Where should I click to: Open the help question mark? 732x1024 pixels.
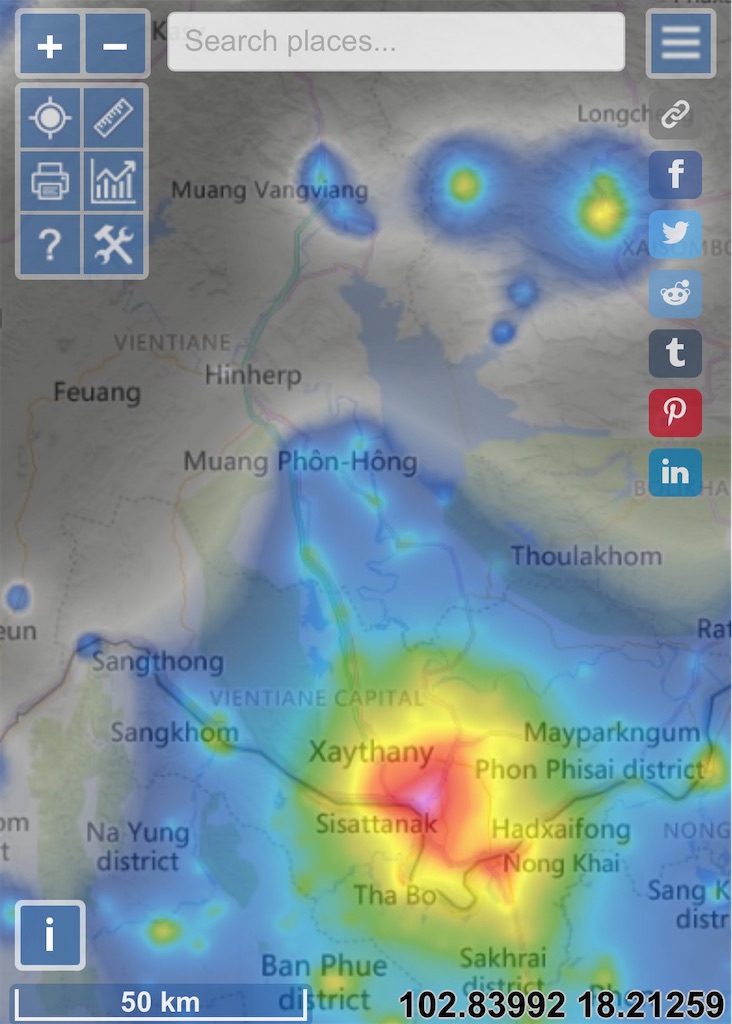[x=49, y=244]
